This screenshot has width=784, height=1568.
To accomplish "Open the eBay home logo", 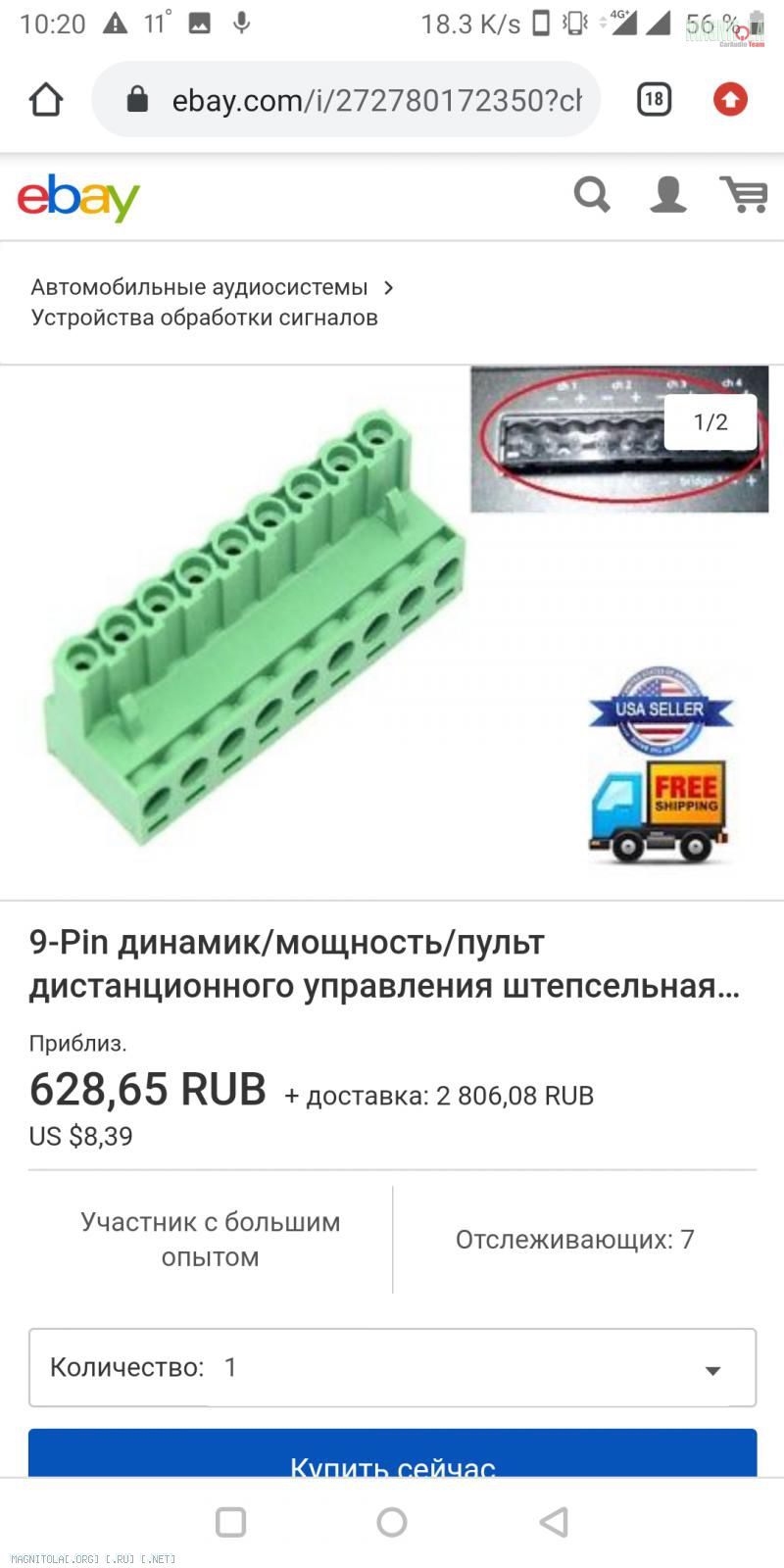I will tap(78, 198).
